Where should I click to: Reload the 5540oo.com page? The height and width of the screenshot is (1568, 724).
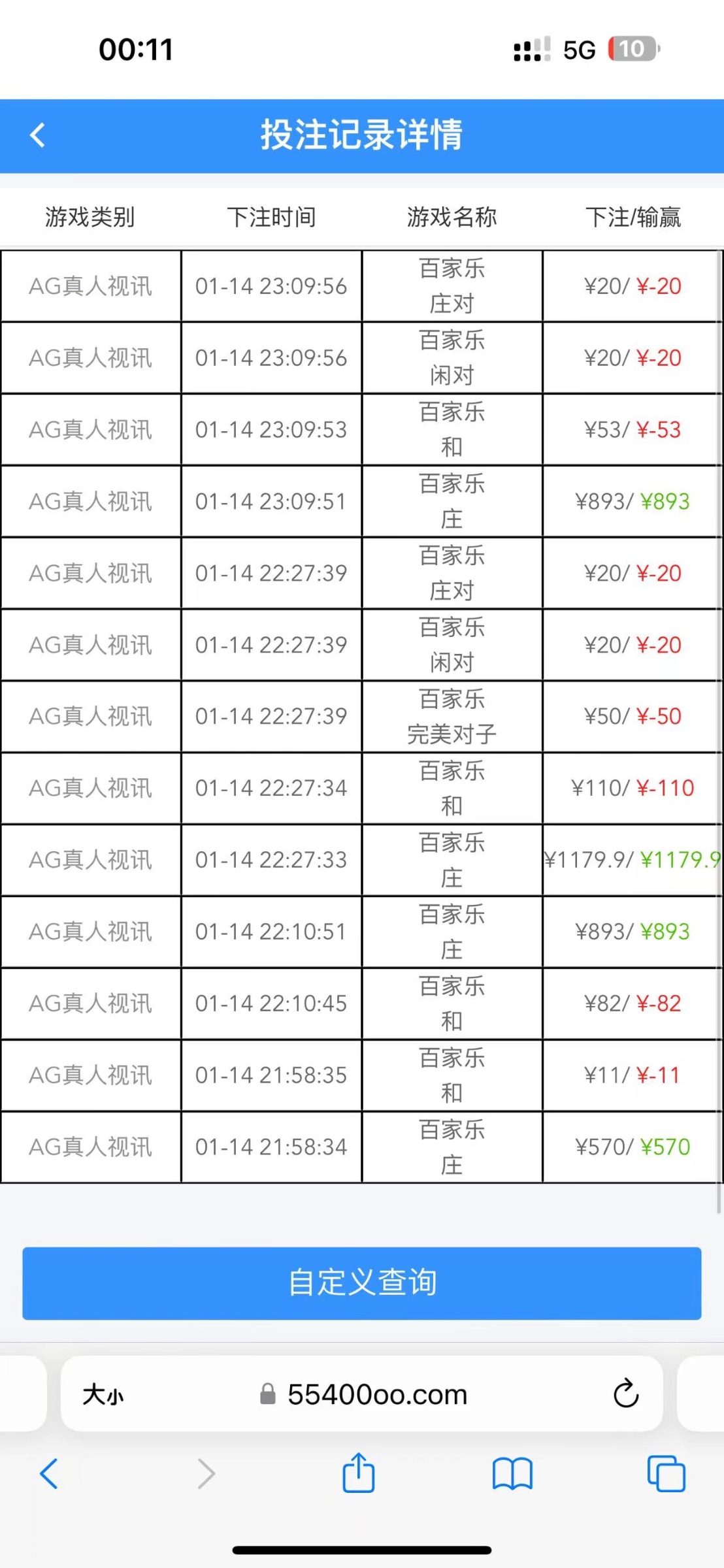coord(625,1394)
